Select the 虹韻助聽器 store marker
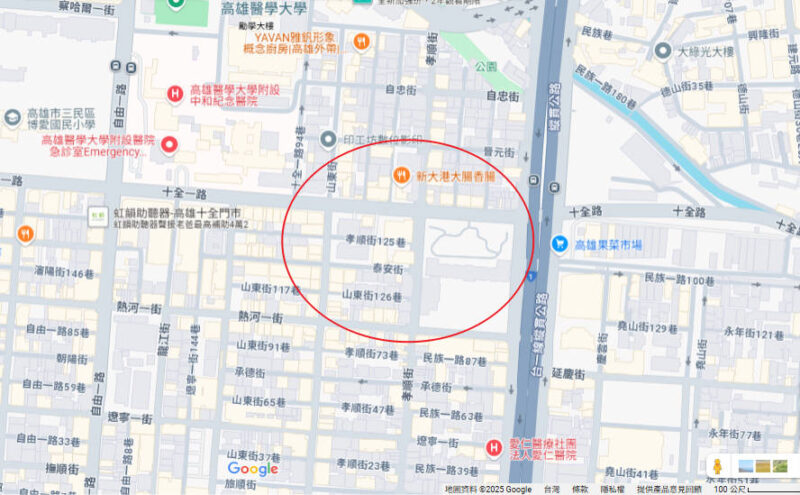Viewport: 800px width, 495px height. point(97,214)
